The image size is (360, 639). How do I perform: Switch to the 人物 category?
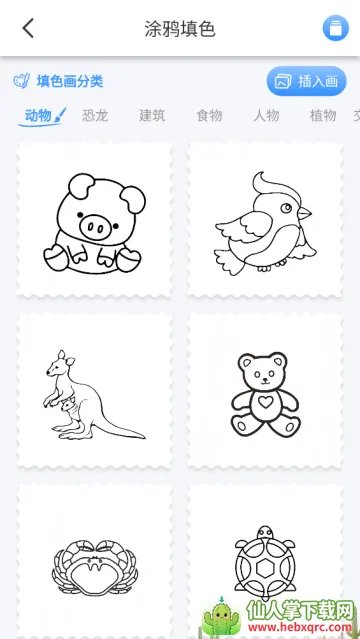(x=266, y=116)
